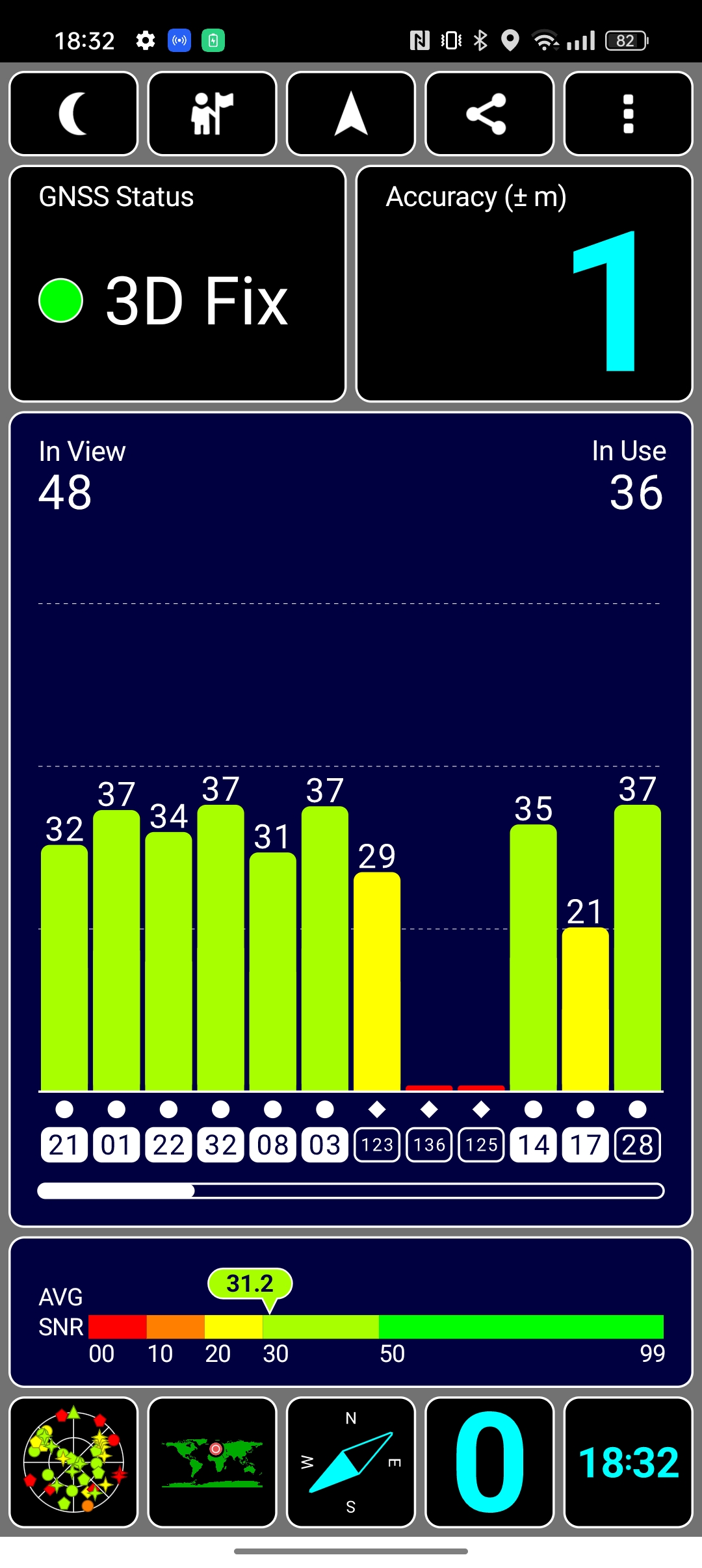The width and height of the screenshot is (702, 1568).
Task: Open the time tile showing 18:32
Action: 628,1462
